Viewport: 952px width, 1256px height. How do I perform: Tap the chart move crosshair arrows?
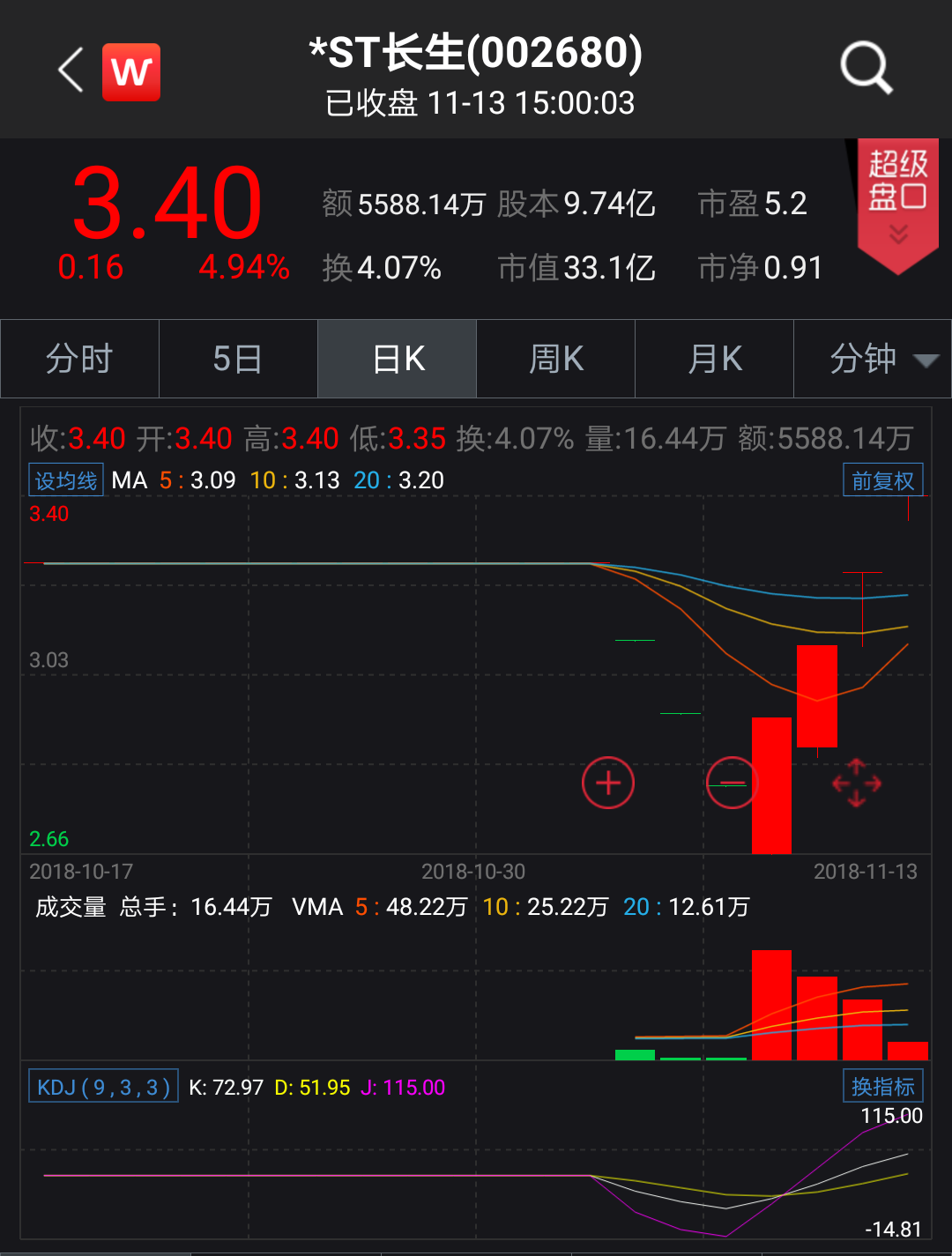coord(857,783)
